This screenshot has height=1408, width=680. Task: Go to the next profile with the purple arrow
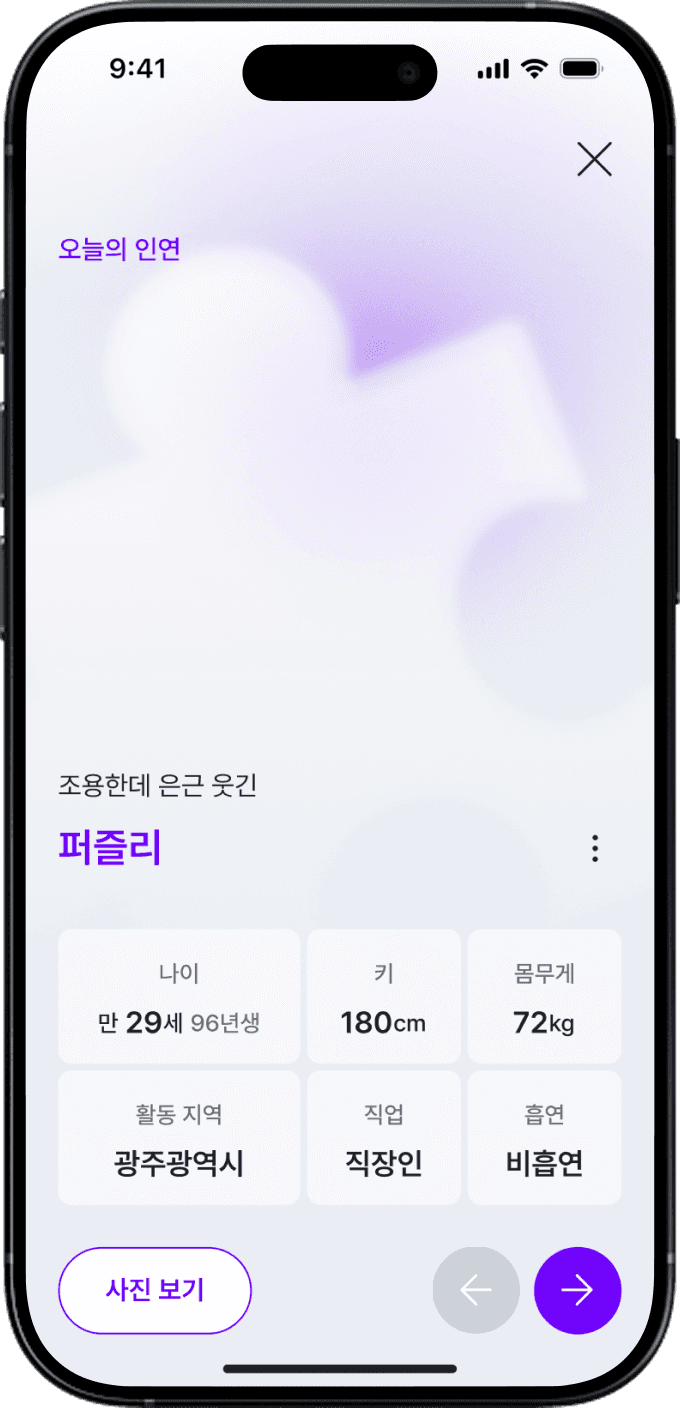pyautogui.click(x=577, y=1290)
